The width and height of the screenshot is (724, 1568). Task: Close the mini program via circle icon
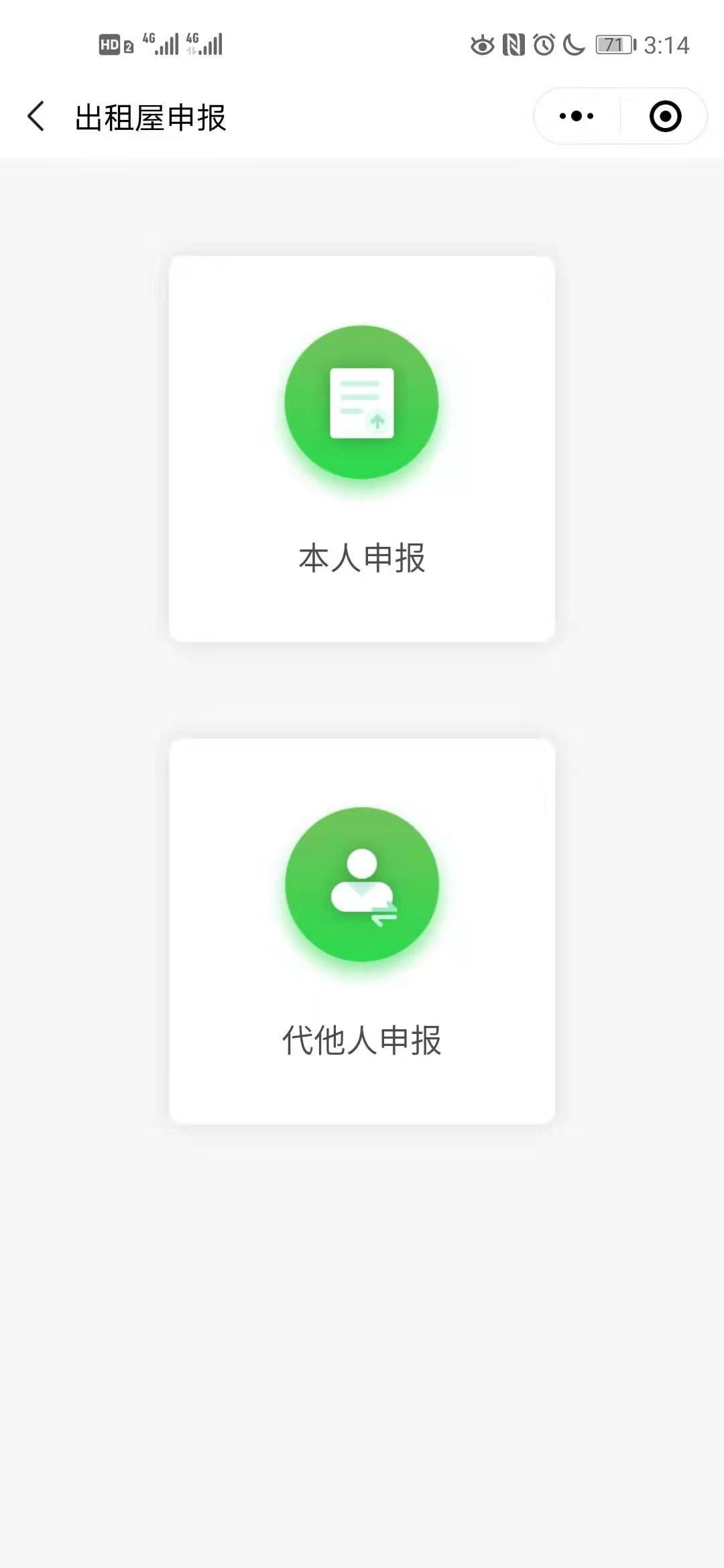click(665, 117)
